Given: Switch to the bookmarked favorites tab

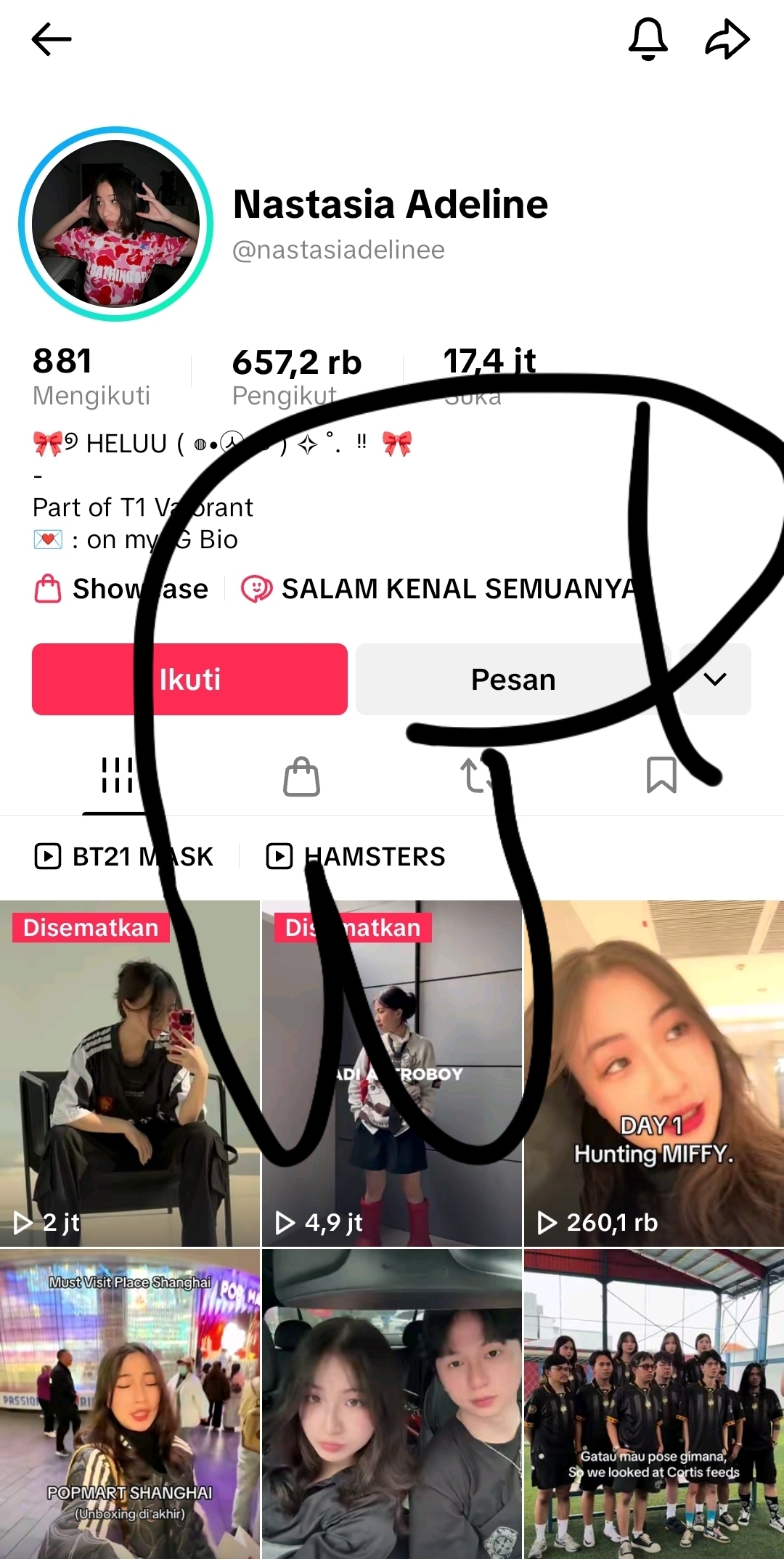Looking at the screenshot, I should click(661, 776).
